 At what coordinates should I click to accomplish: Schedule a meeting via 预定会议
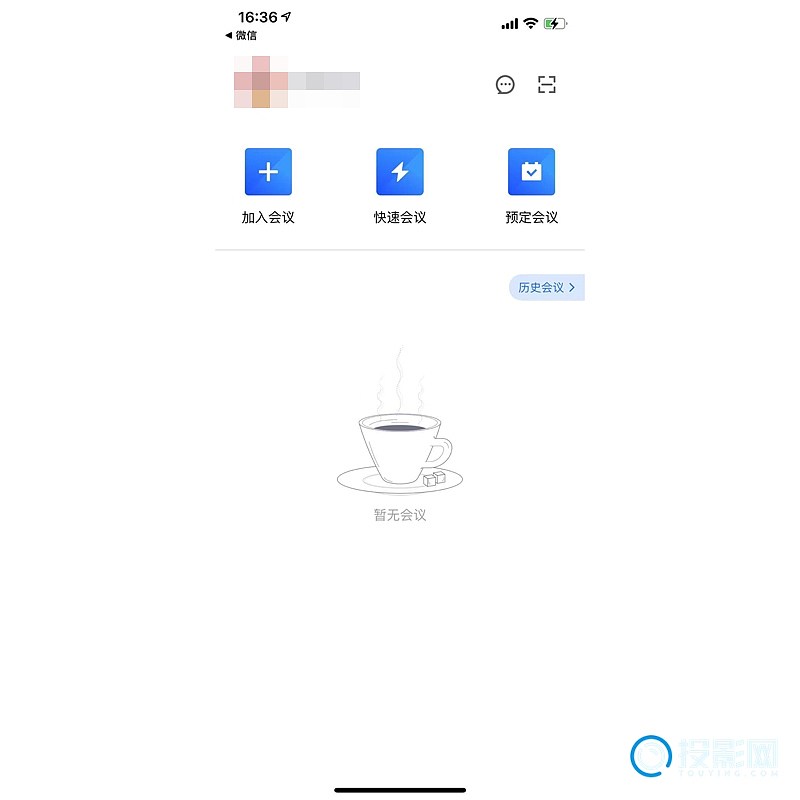(x=531, y=172)
